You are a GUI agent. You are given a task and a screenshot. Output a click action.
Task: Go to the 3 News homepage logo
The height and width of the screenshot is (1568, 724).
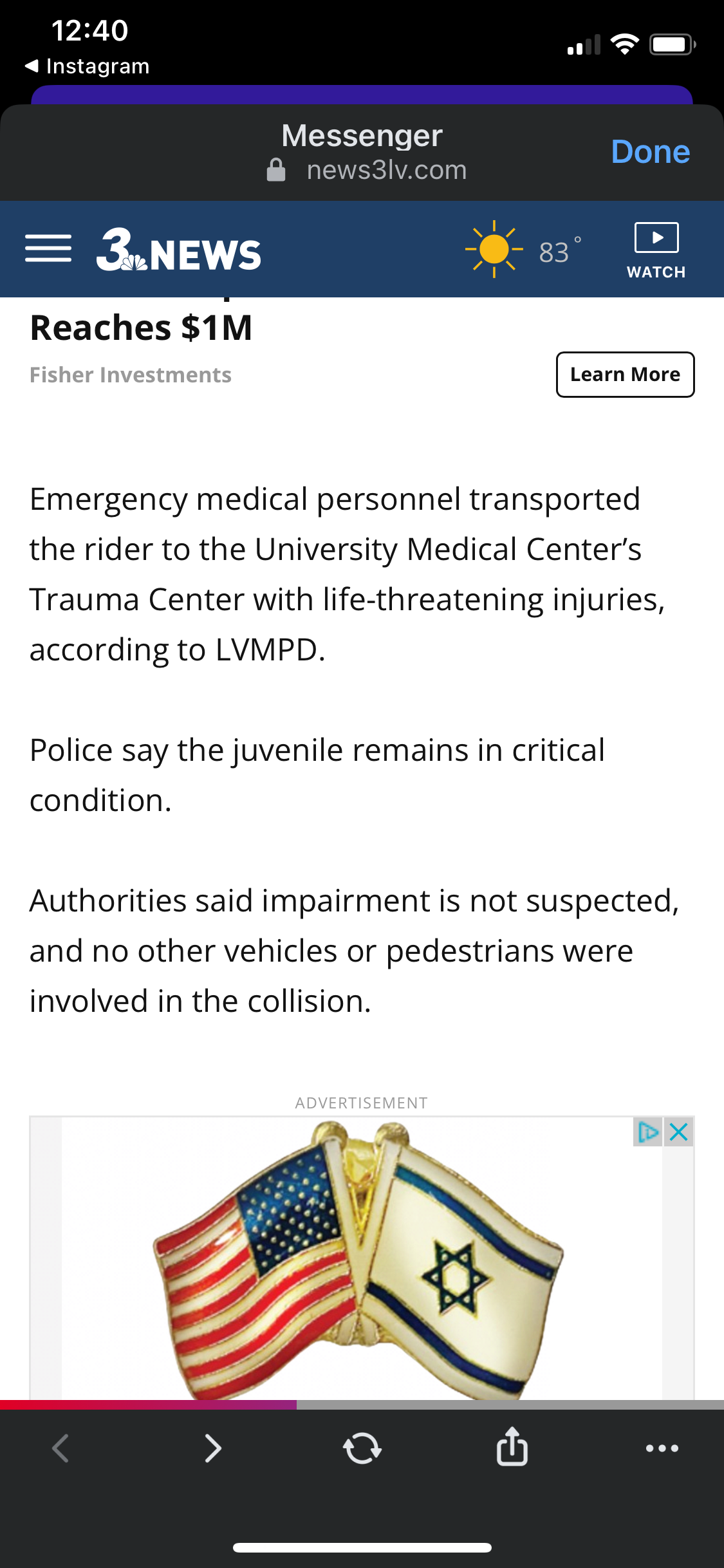pos(179,250)
